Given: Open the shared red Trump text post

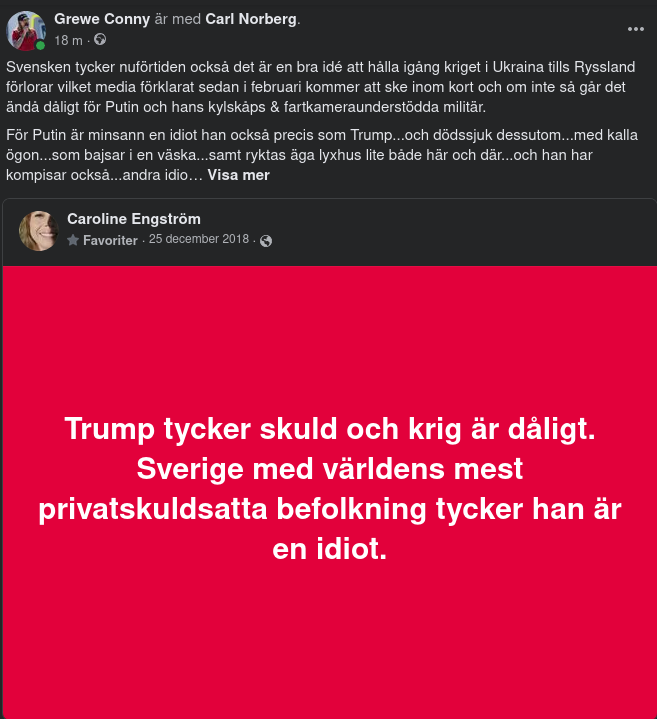Looking at the screenshot, I should pyautogui.click(x=329, y=492).
